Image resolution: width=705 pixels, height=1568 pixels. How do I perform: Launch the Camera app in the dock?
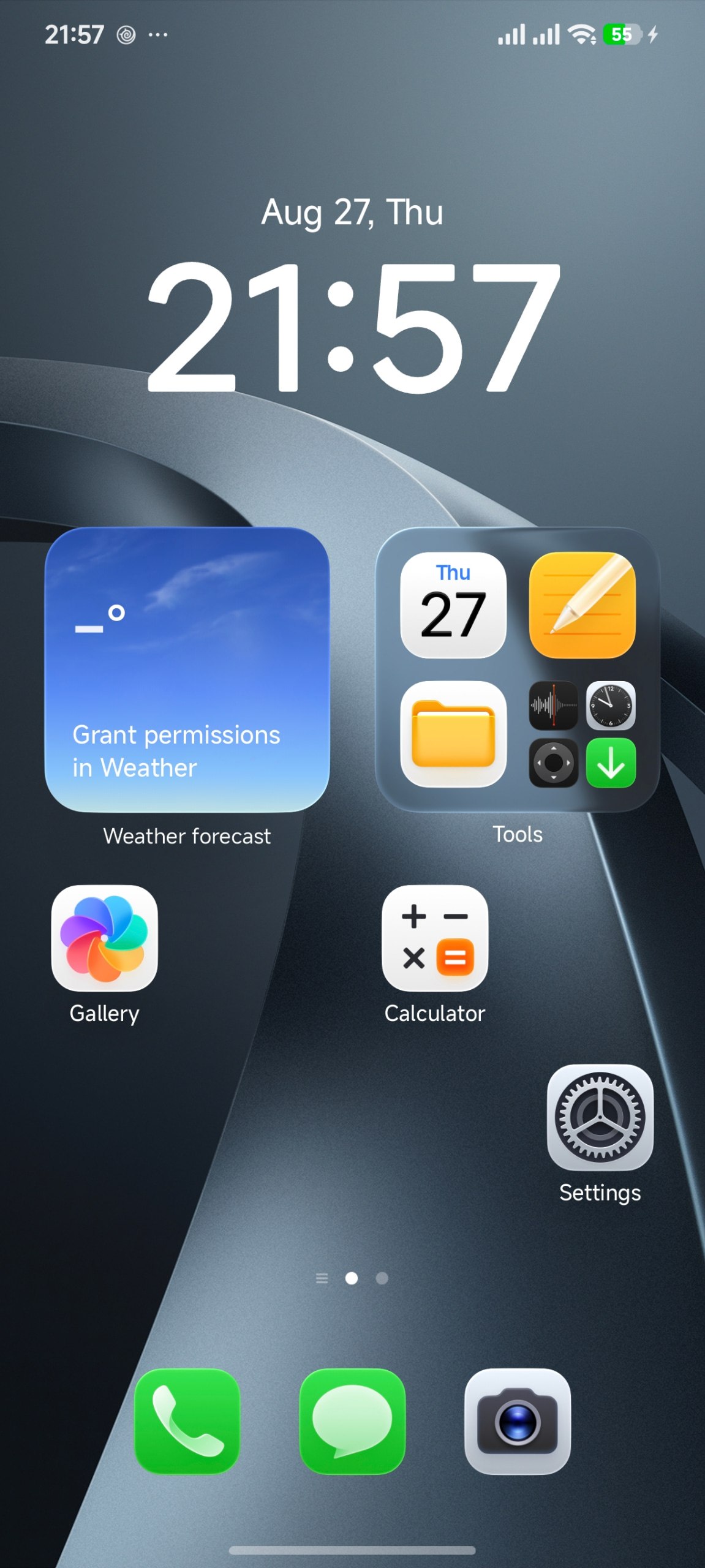click(518, 1421)
